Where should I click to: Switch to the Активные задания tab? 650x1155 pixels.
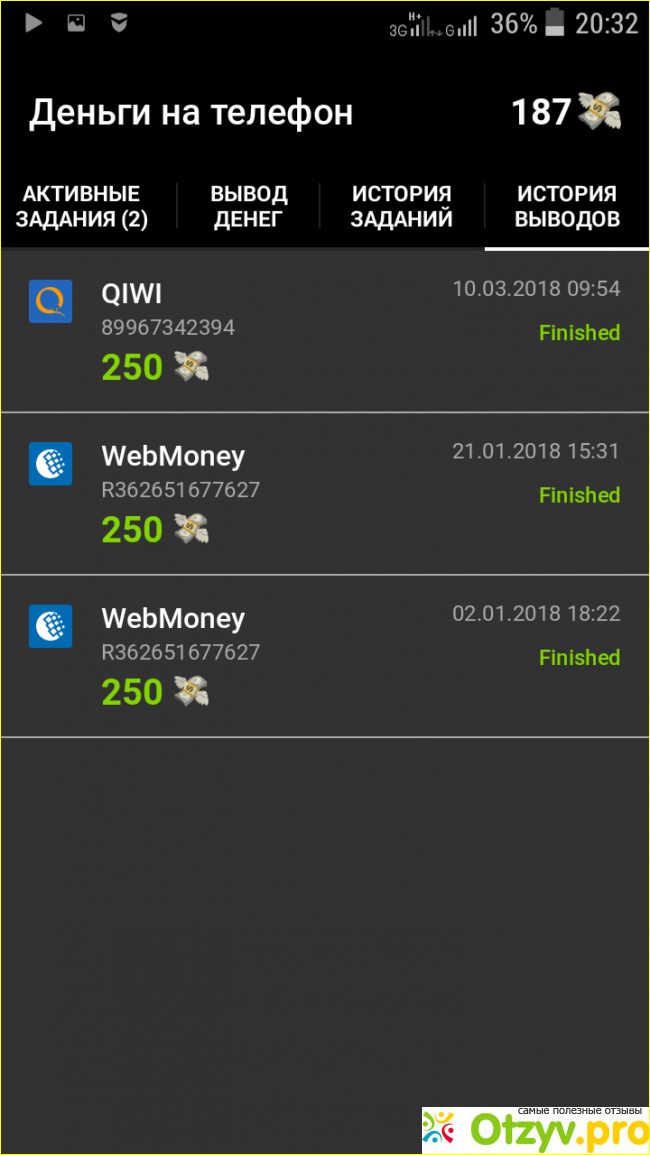point(82,207)
